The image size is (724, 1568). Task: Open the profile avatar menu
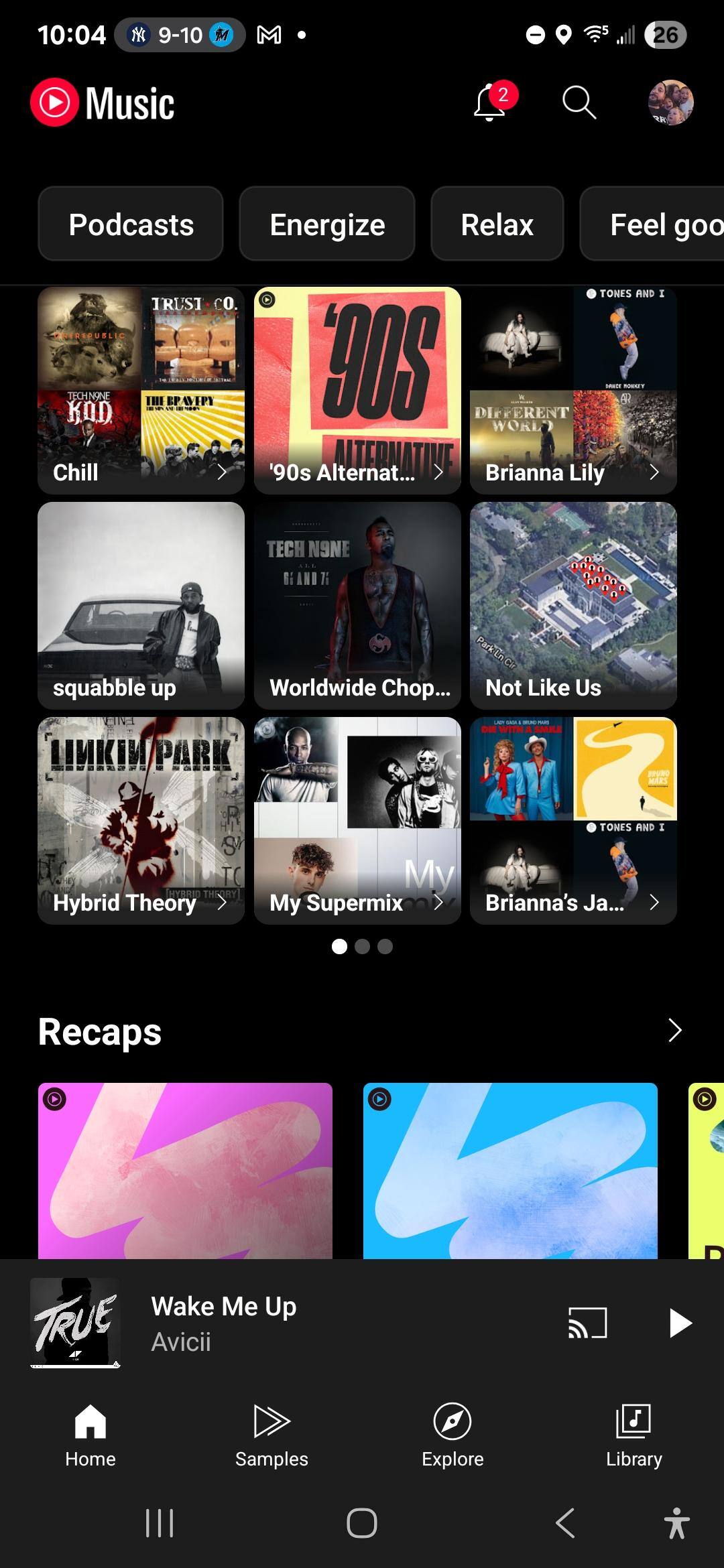(x=670, y=103)
